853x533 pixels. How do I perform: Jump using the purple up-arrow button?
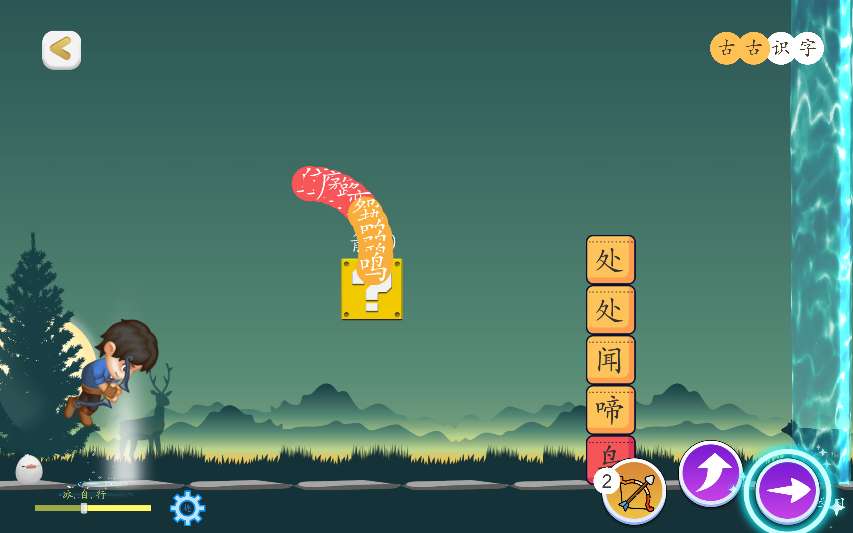pyautogui.click(x=711, y=474)
